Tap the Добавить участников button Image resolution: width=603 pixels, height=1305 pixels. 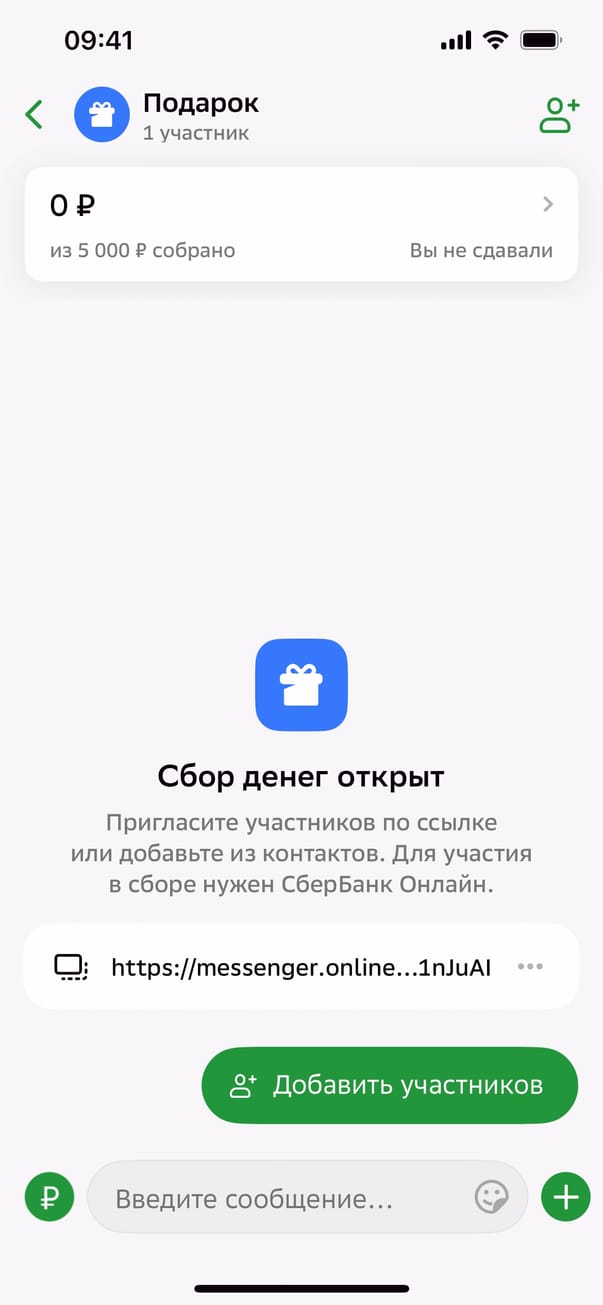point(390,1085)
